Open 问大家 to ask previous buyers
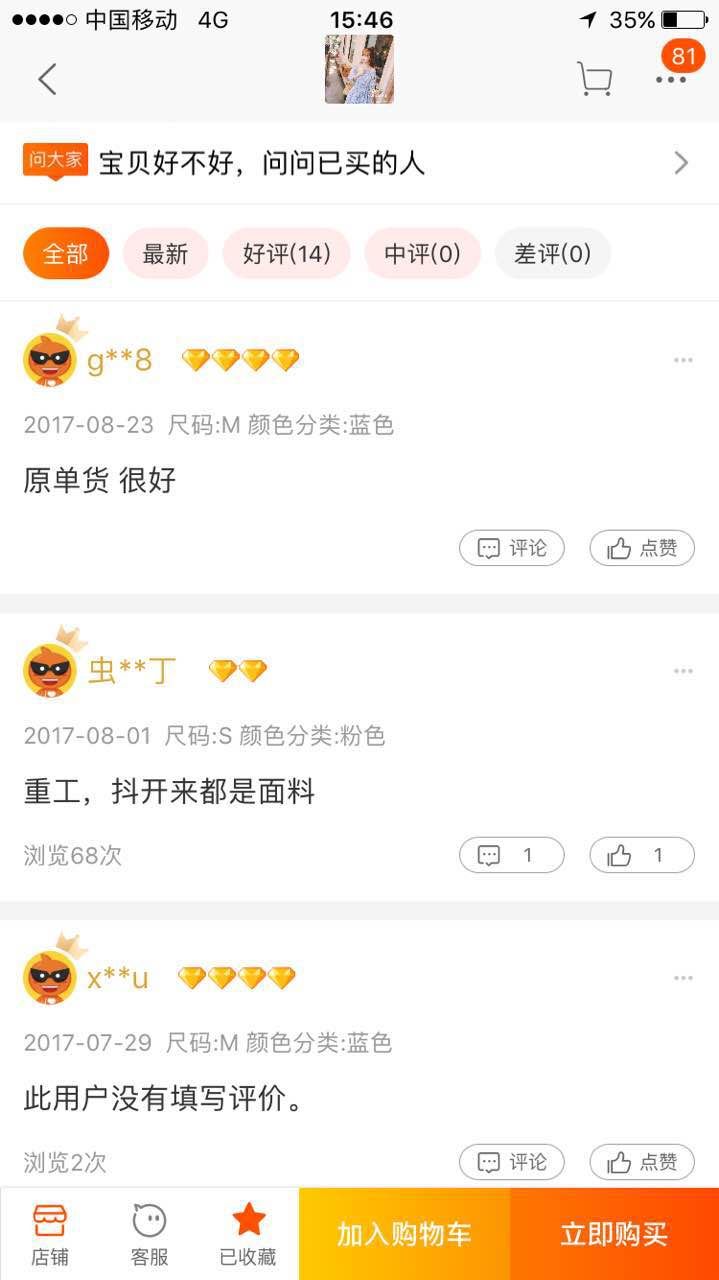 pos(358,163)
